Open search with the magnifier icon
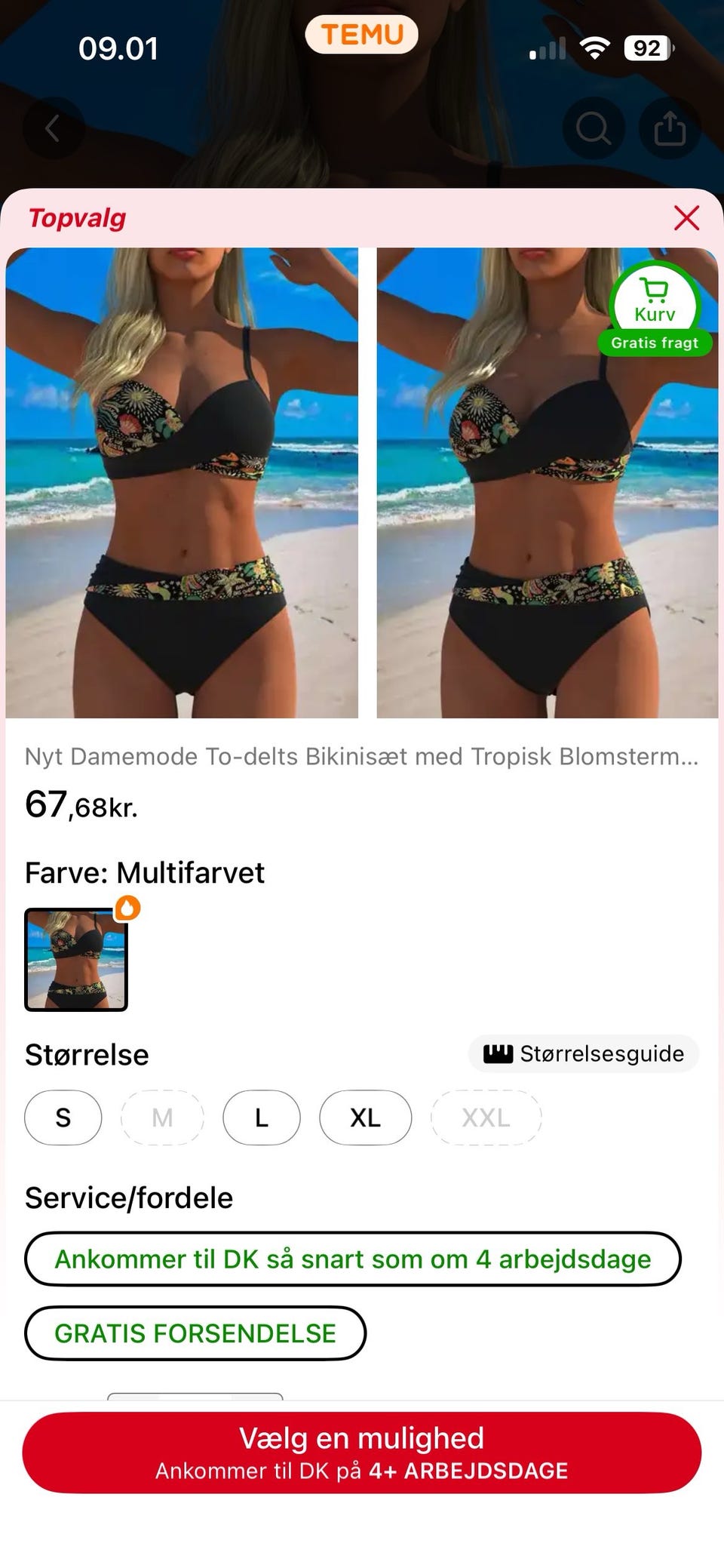724x1568 pixels. coord(594,128)
